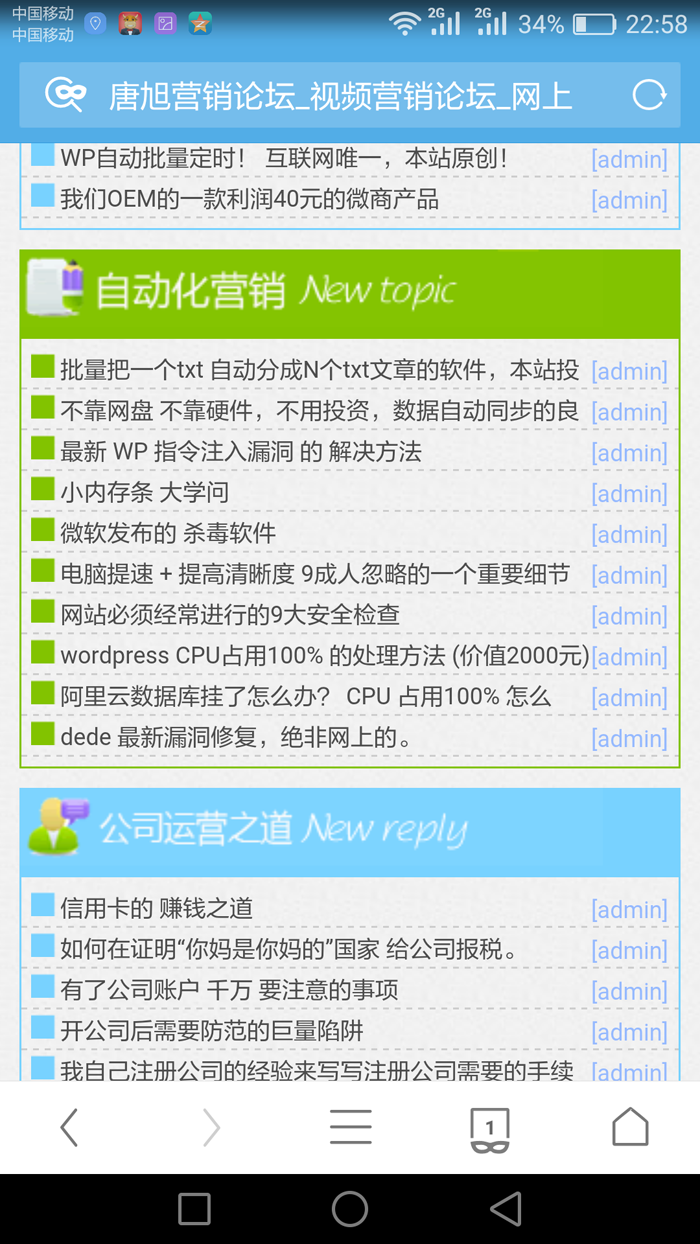Go back to the previous page in browser

pos(69,1127)
